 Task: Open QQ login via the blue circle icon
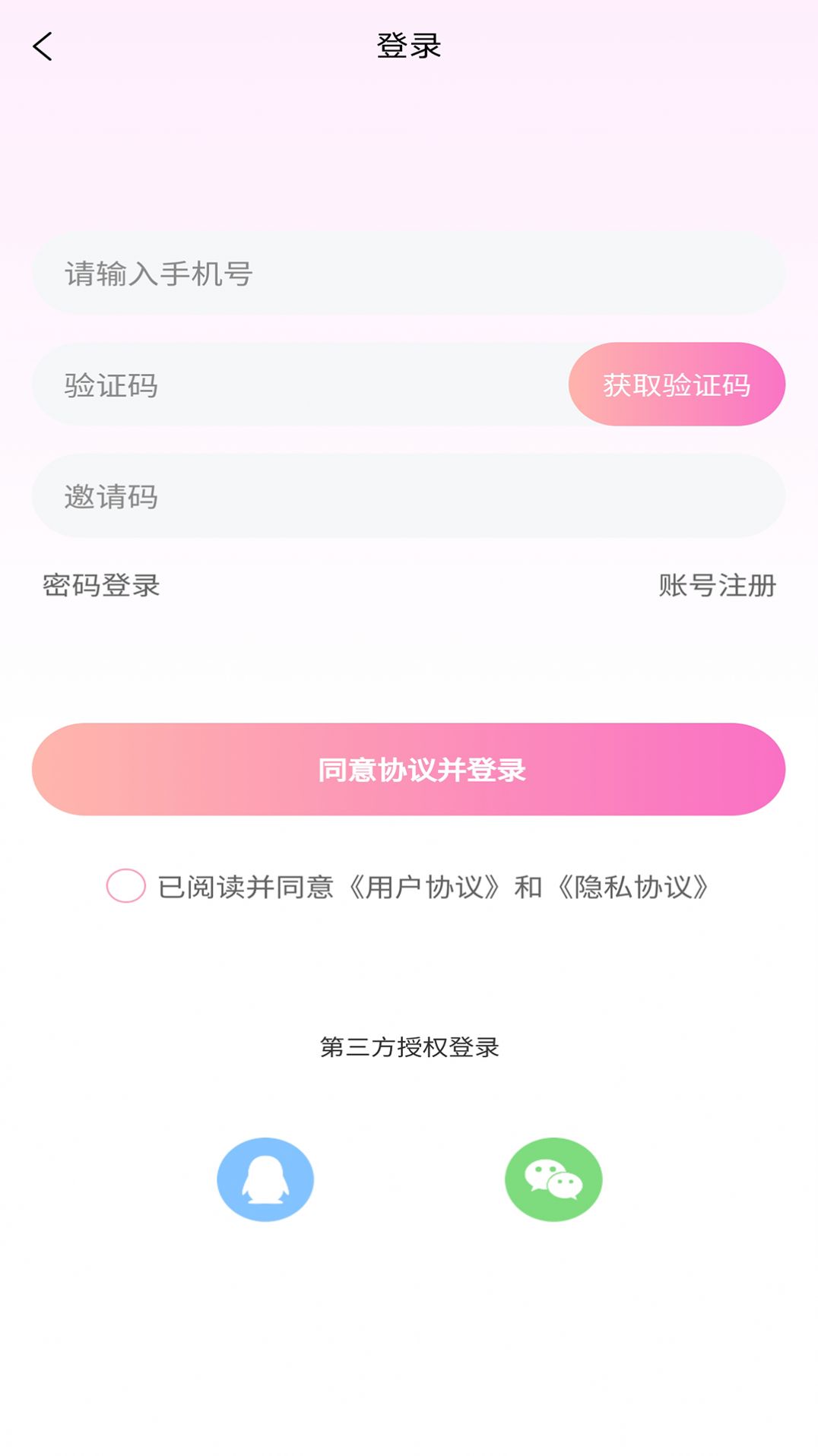click(265, 1179)
